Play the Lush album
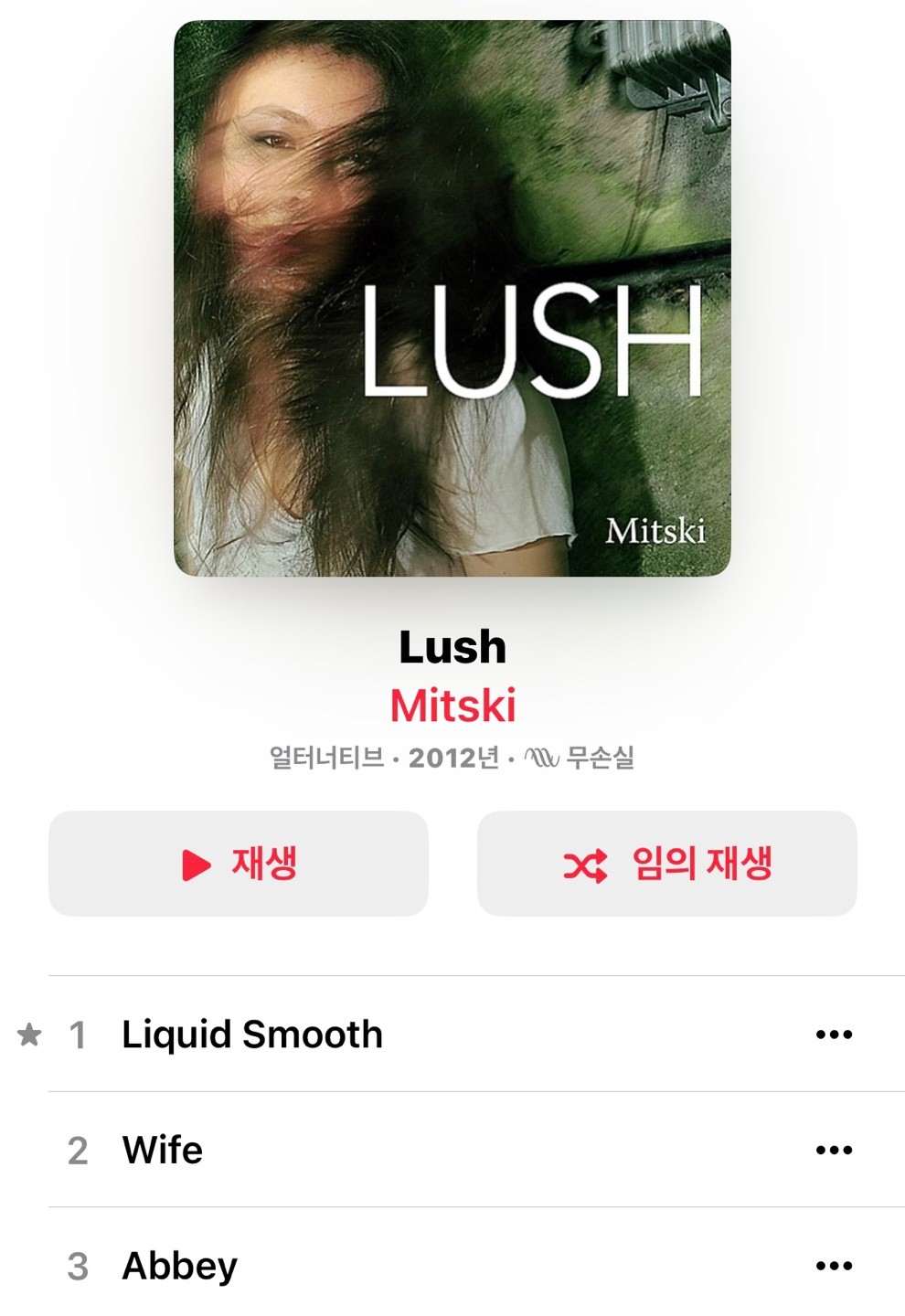Screen dimensions: 905x1316 pos(239,864)
